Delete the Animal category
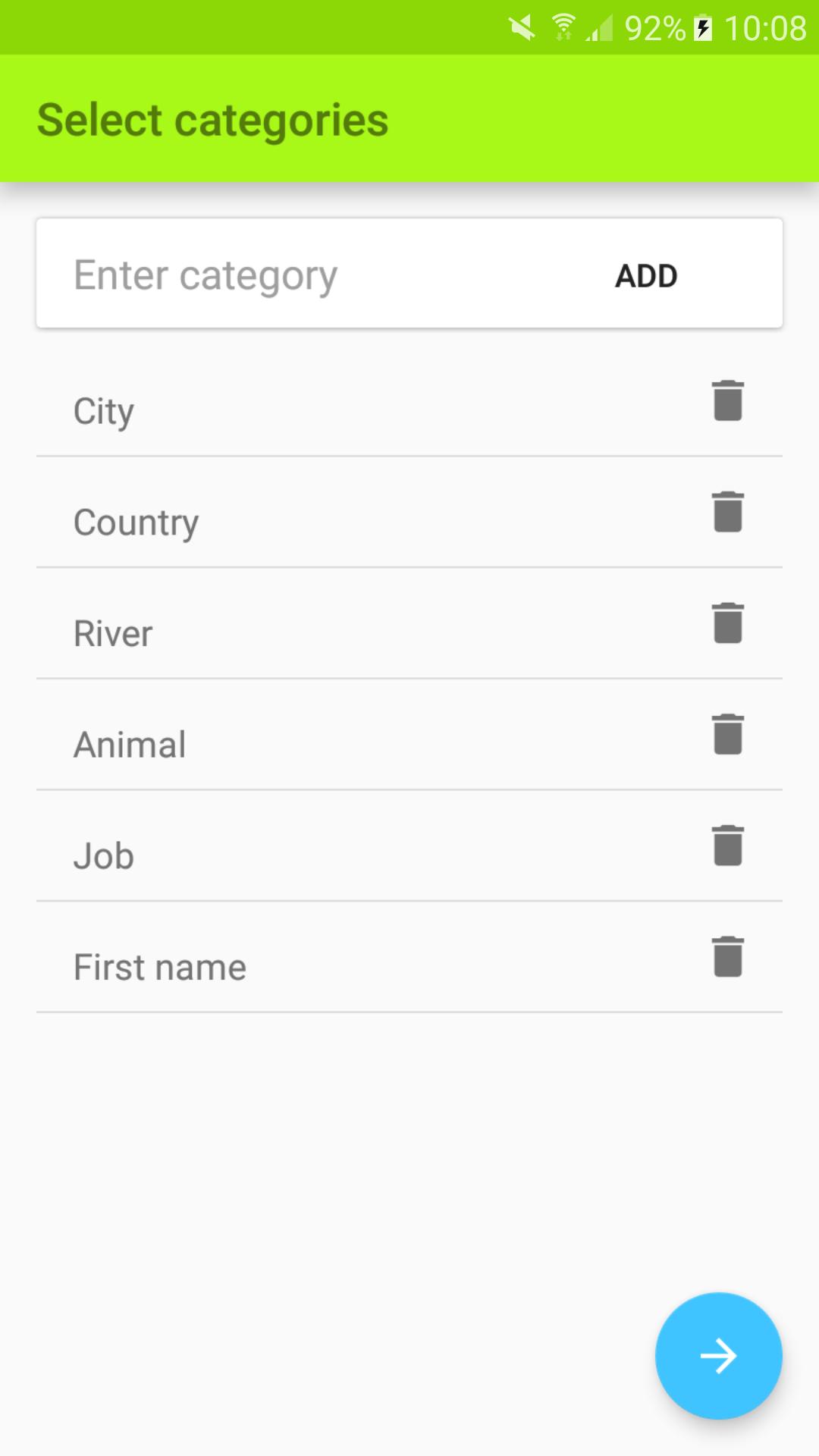Image resolution: width=819 pixels, height=1456 pixels. [726, 736]
